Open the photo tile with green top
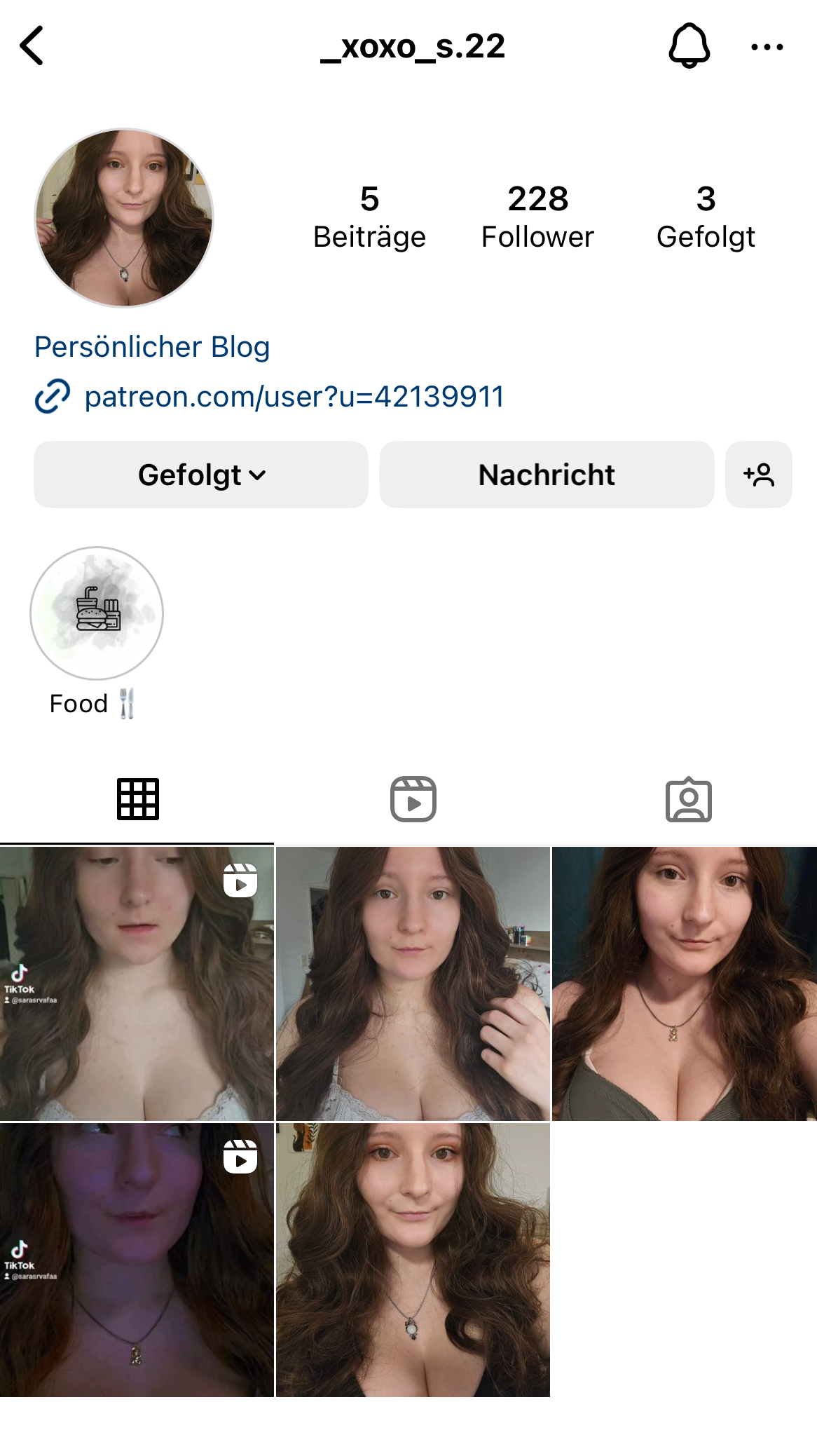 [x=685, y=984]
